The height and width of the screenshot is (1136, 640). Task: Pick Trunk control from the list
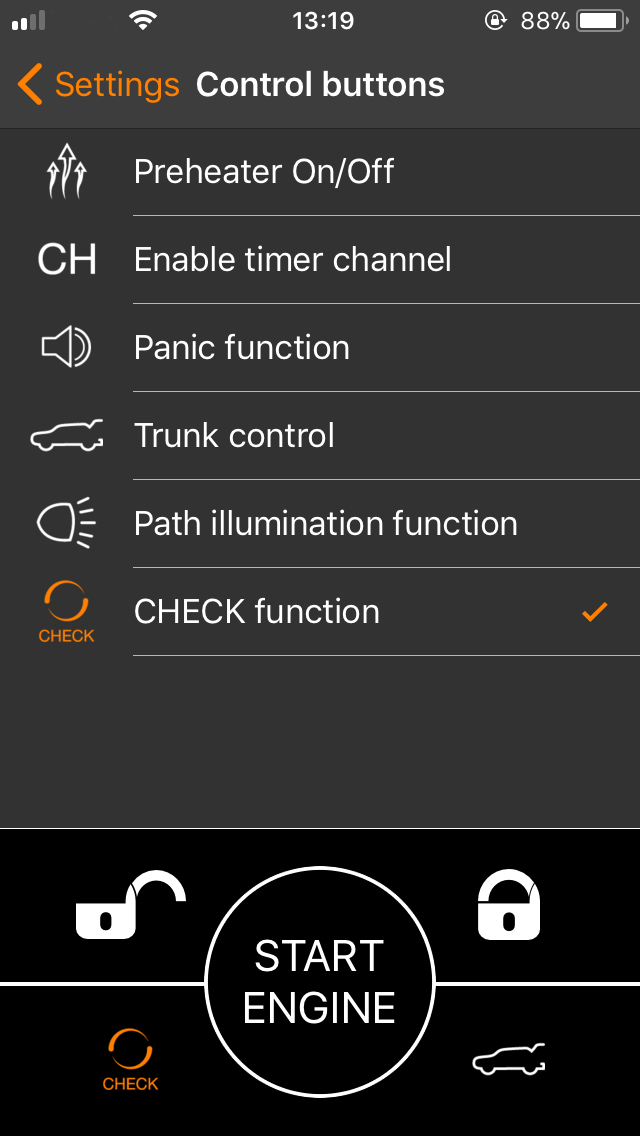320,436
